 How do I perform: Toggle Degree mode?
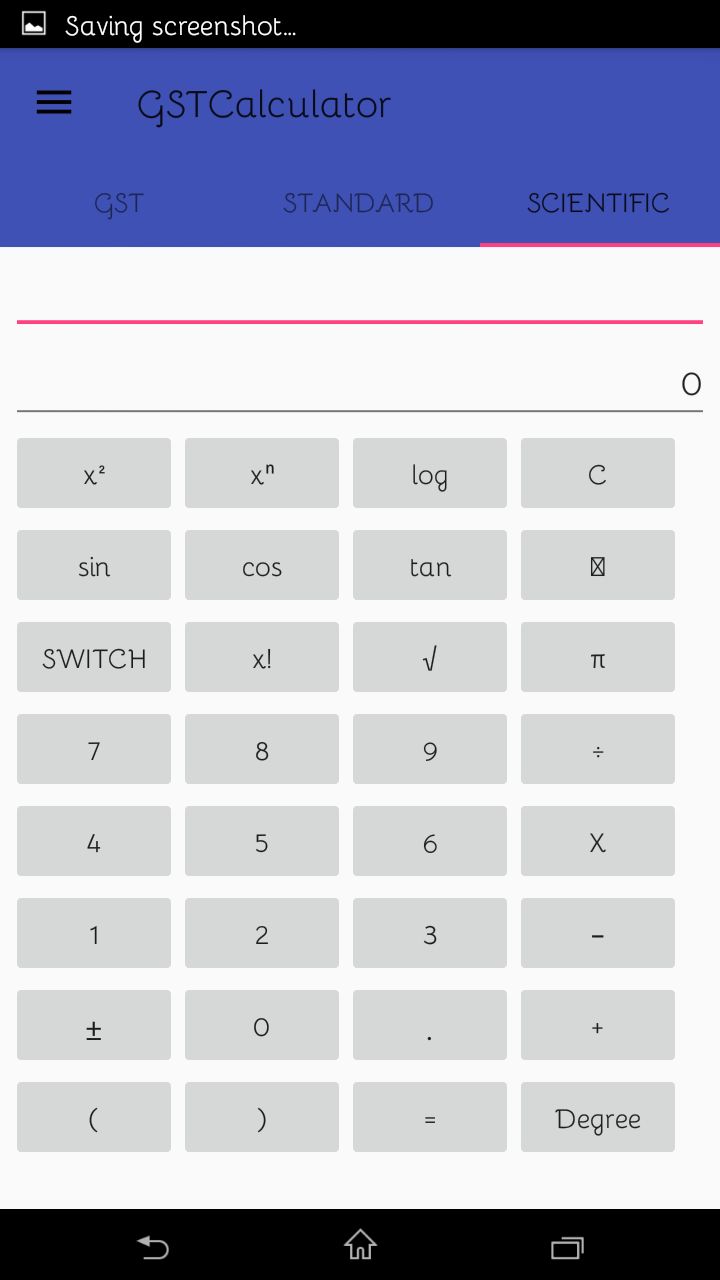(x=597, y=1117)
